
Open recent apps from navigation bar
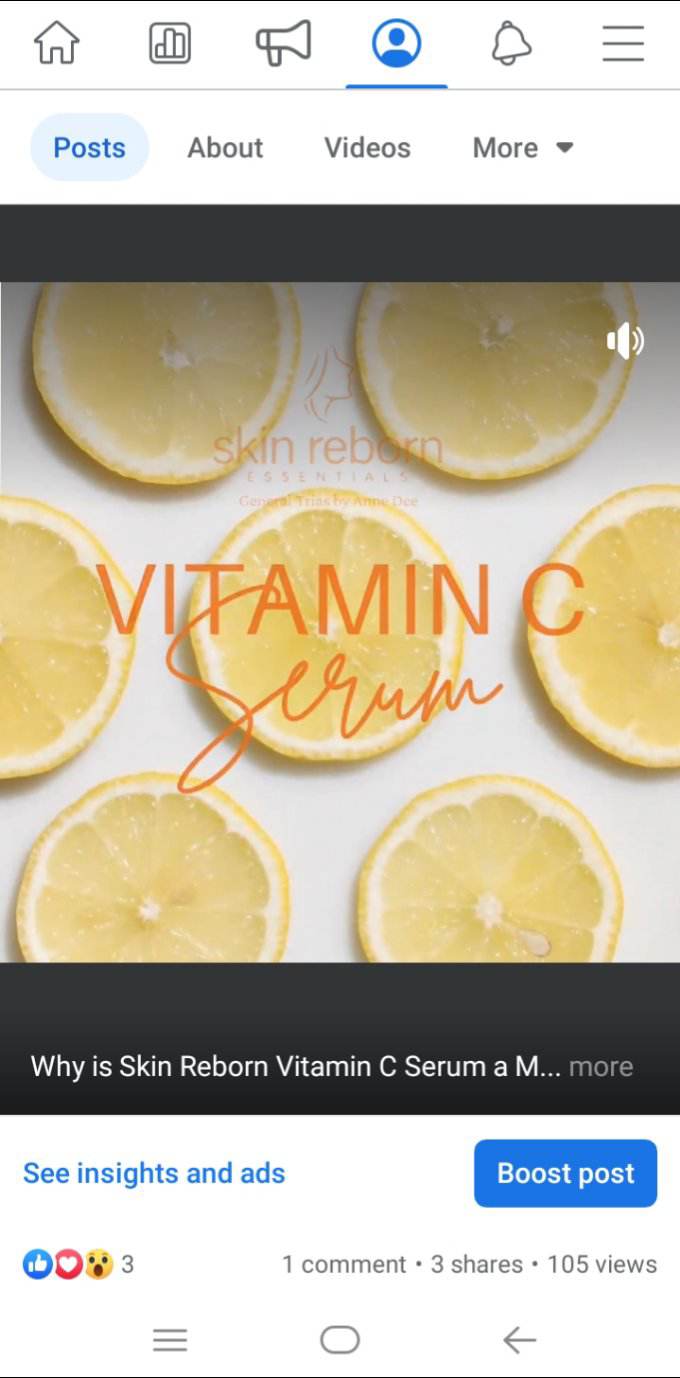[x=170, y=1340]
